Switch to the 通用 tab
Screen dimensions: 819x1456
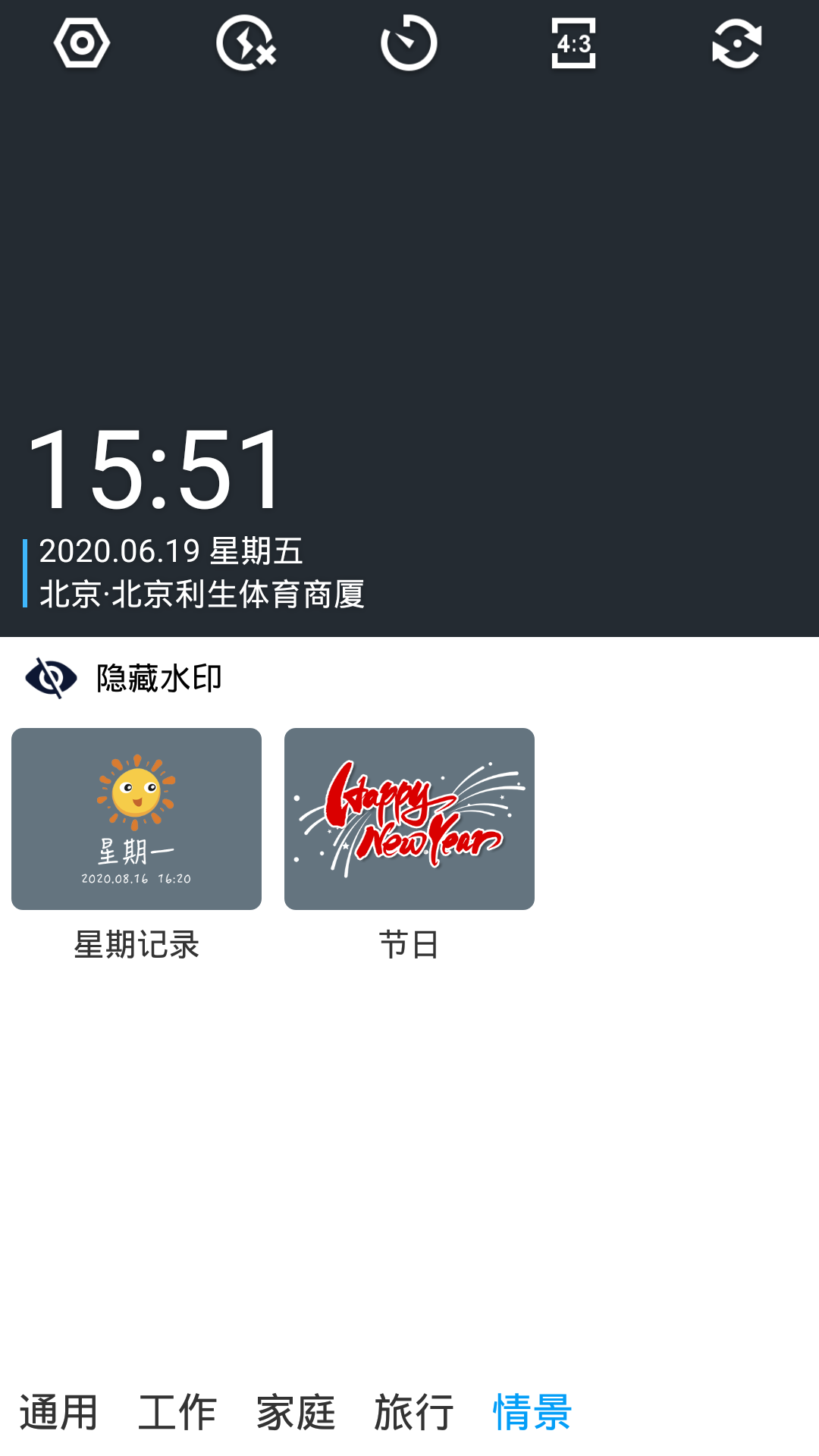click(59, 1412)
